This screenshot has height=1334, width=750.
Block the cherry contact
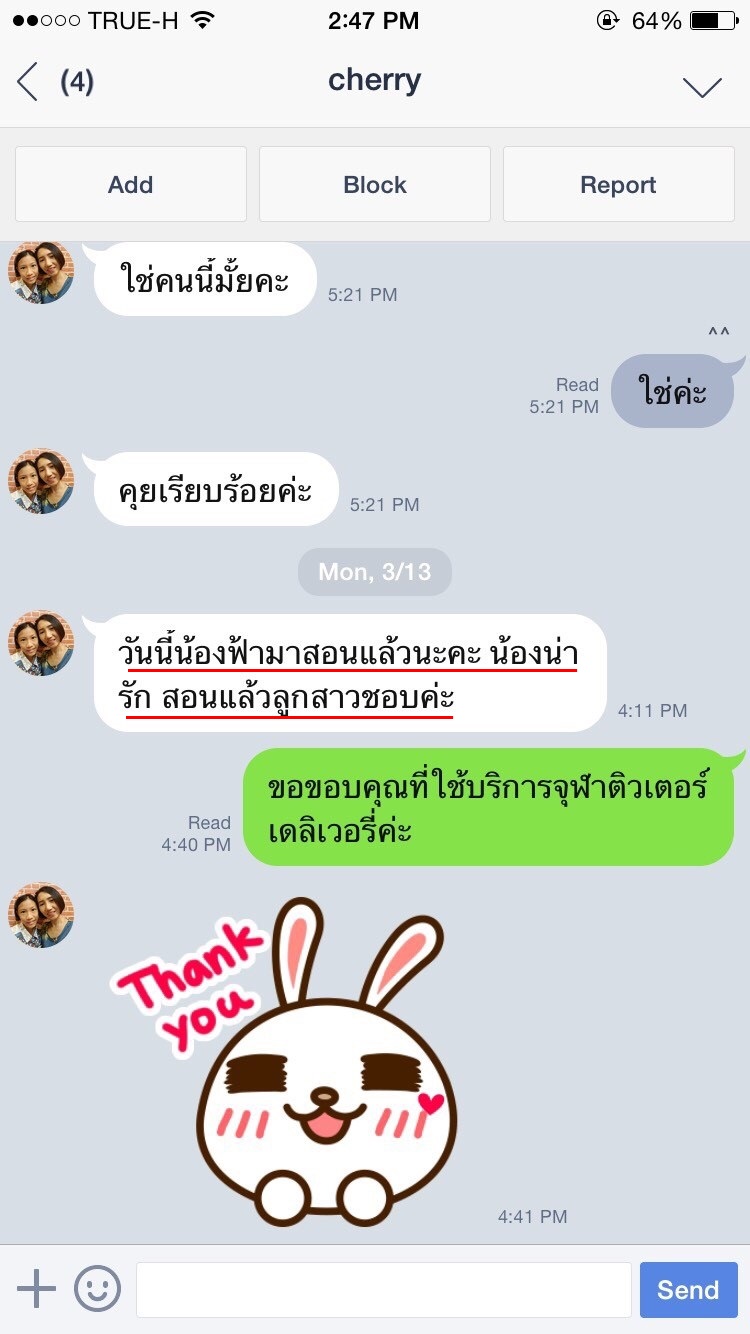click(x=375, y=184)
